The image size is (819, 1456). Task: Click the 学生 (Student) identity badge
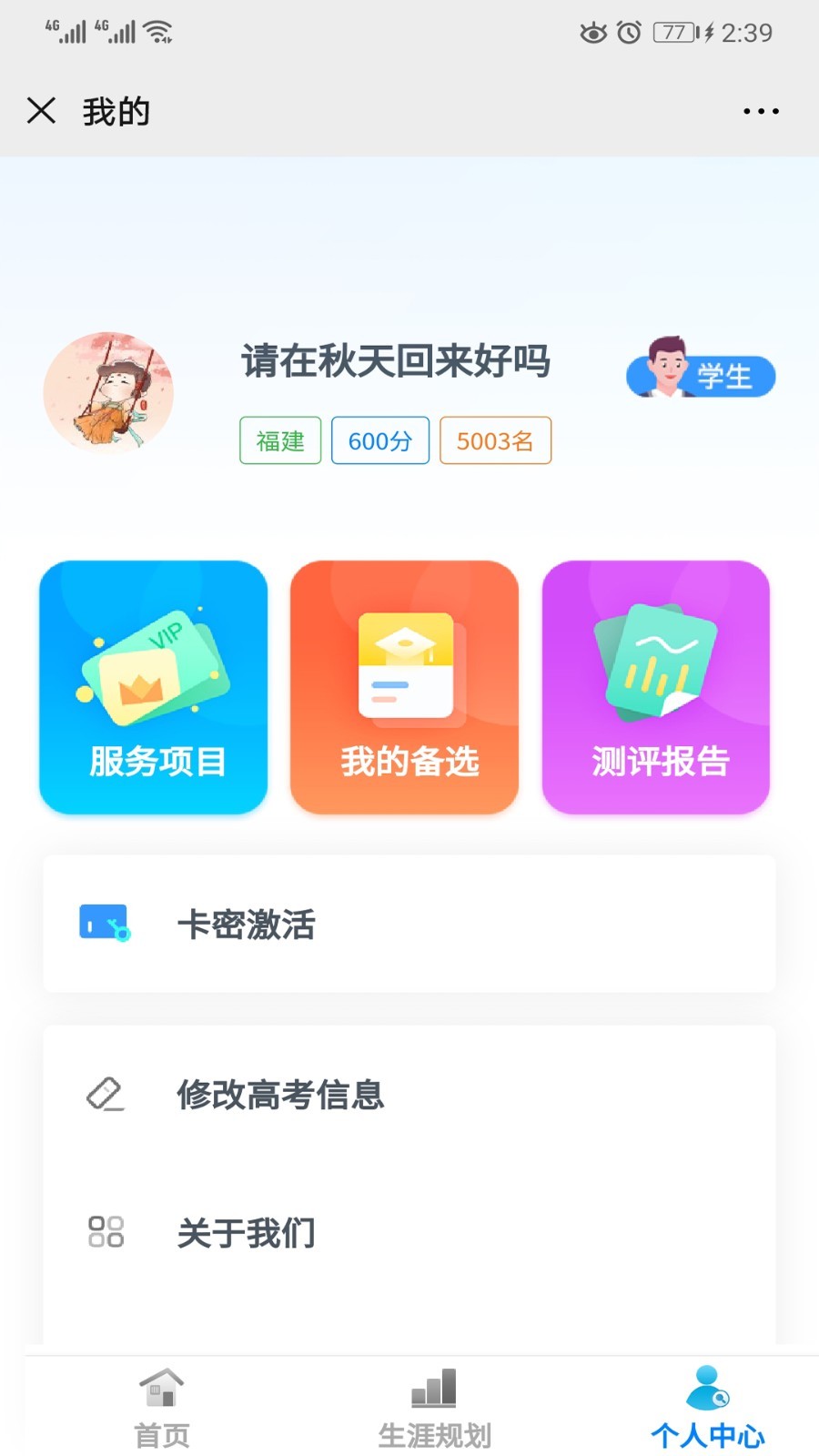(x=700, y=373)
